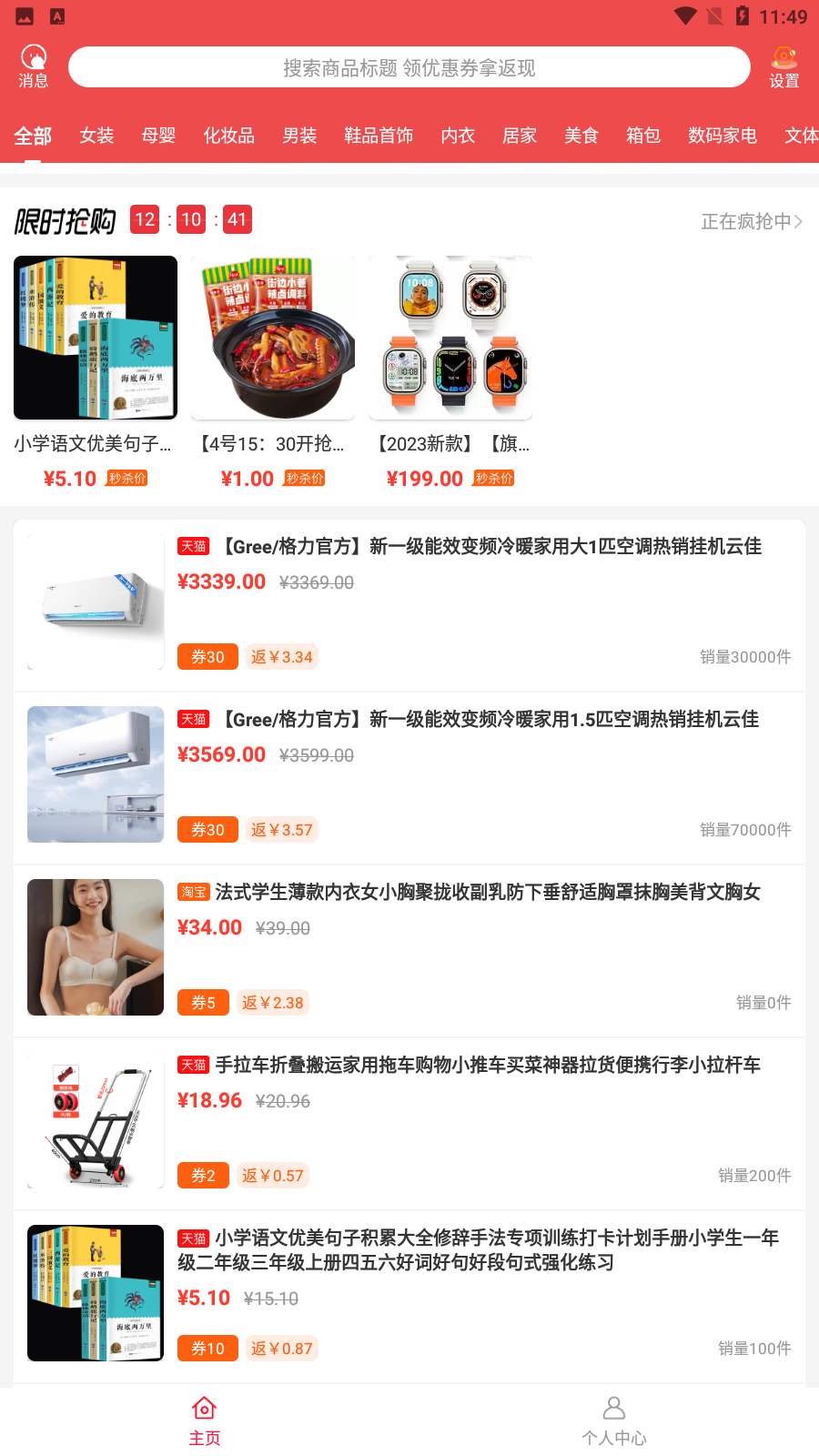The height and width of the screenshot is (1456, 819).
Task: Go to the 个人中心 tab
Action: pos(614,1421)
